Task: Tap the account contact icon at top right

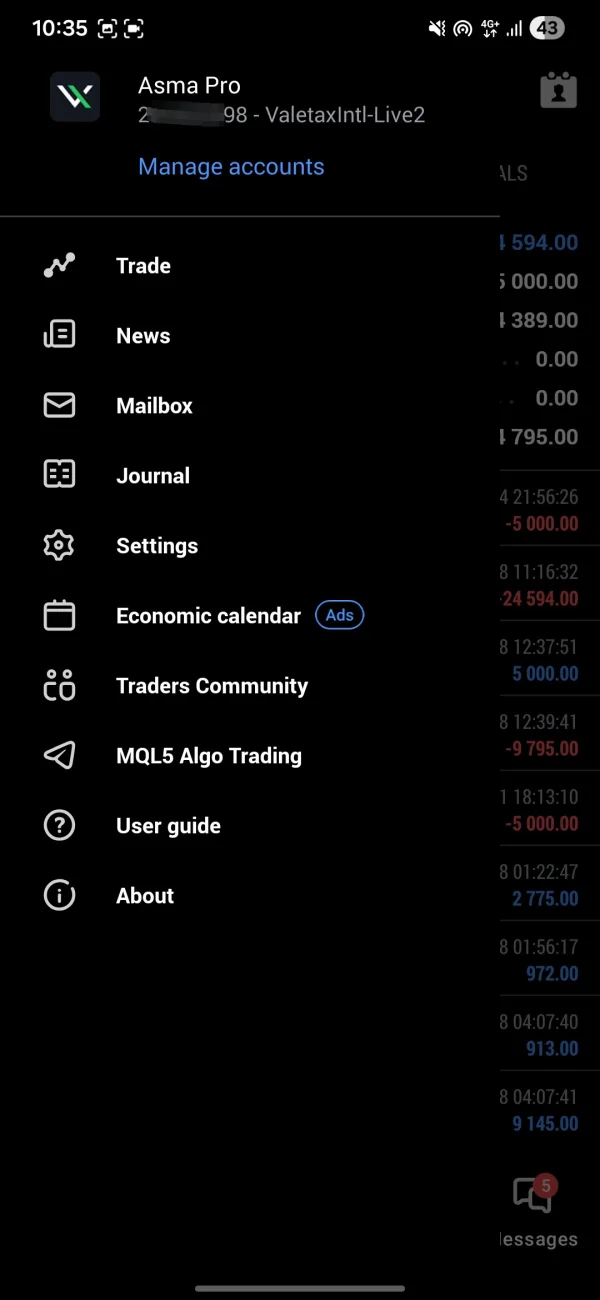Action: click(559, 90)
